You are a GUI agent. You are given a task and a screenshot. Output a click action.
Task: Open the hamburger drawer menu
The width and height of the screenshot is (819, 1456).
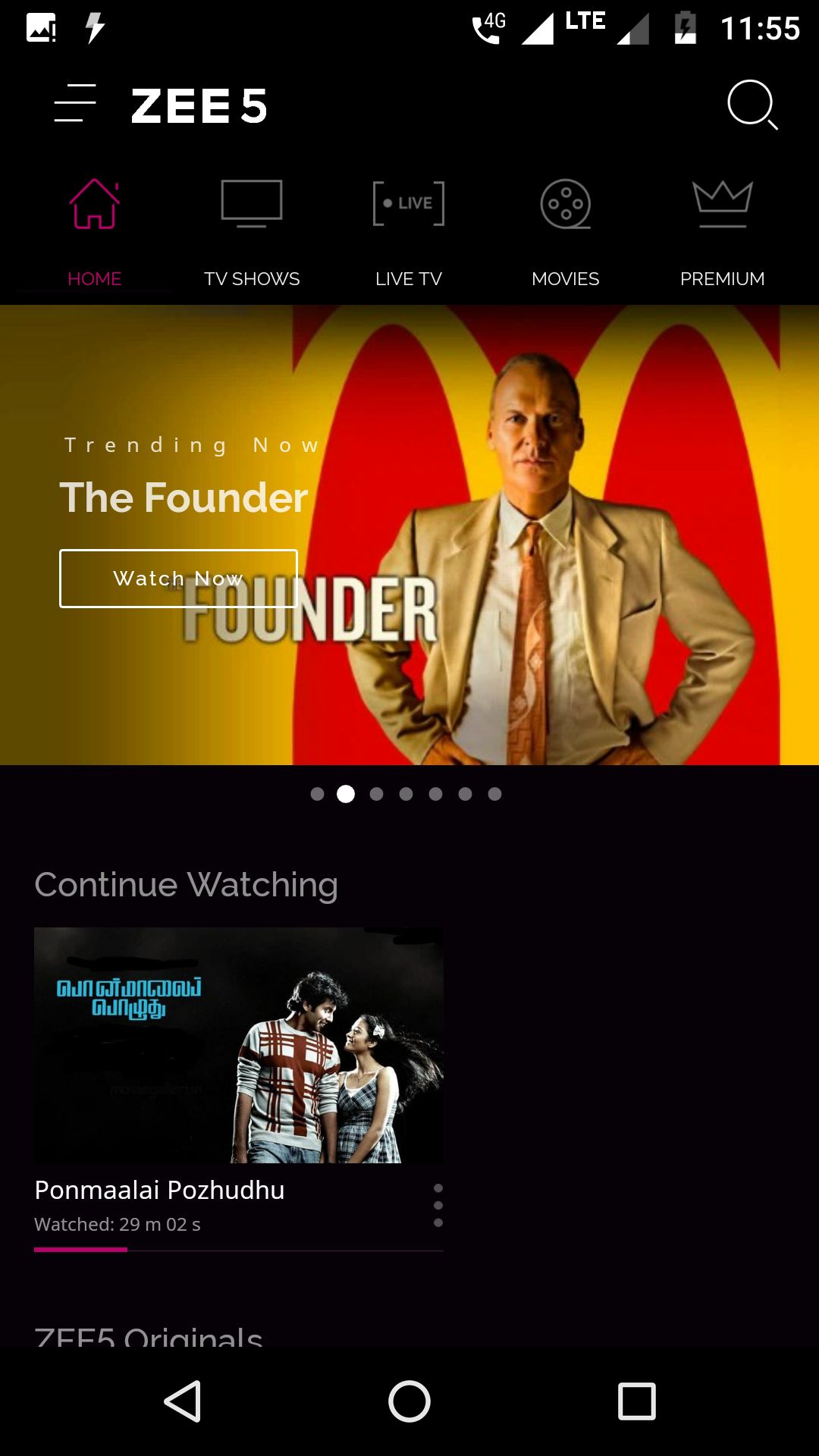75,104
